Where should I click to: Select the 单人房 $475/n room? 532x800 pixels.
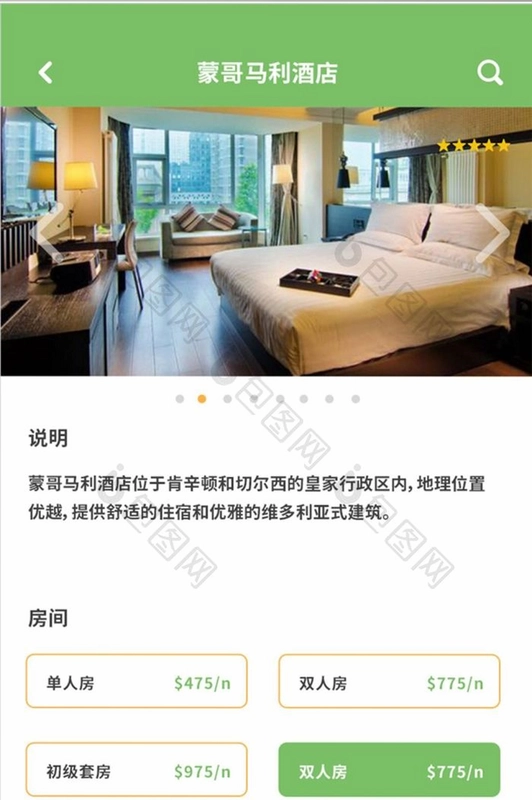(x=137, y=681)
